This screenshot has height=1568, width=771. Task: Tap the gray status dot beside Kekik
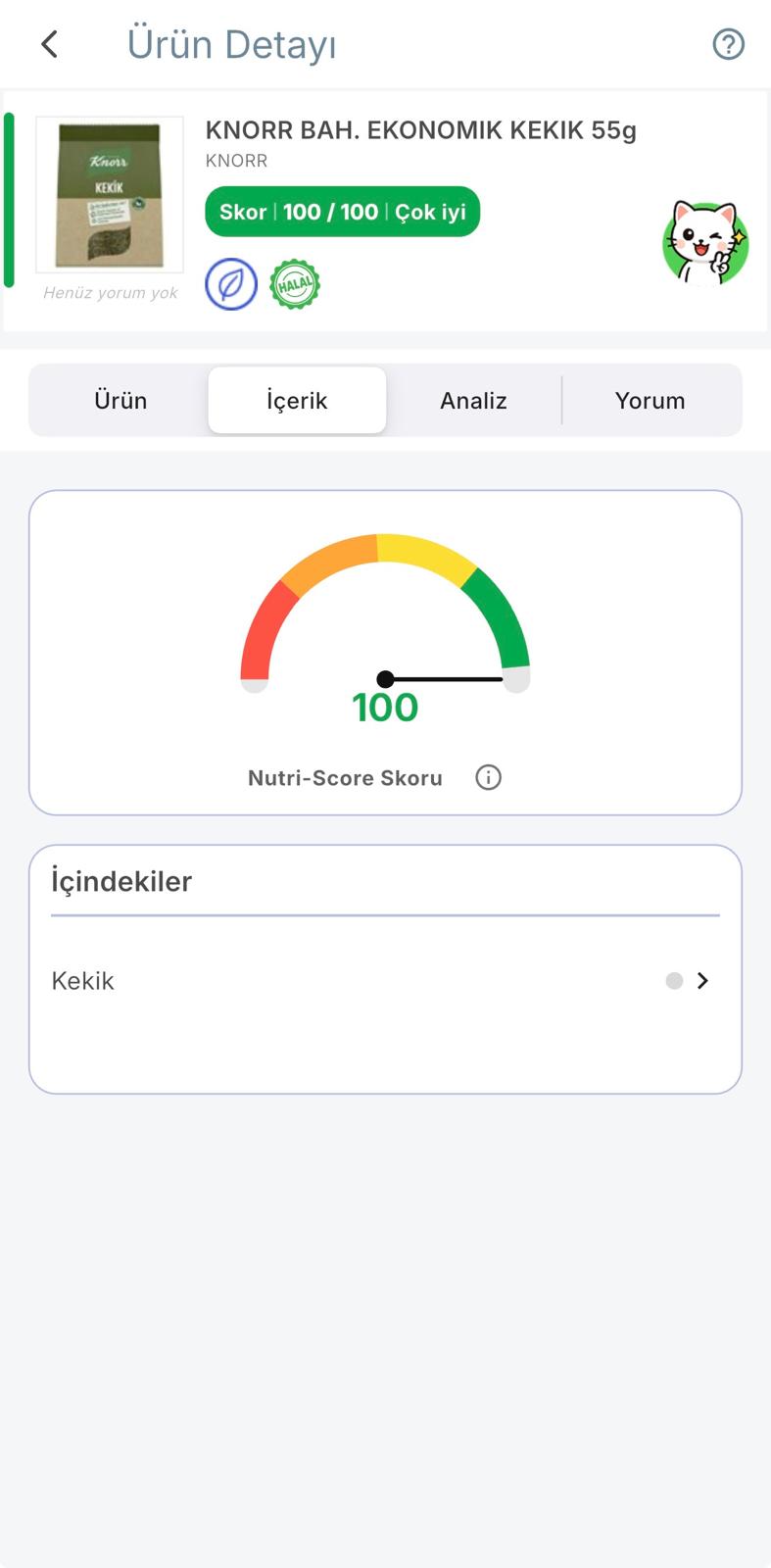tap(674, 980)
